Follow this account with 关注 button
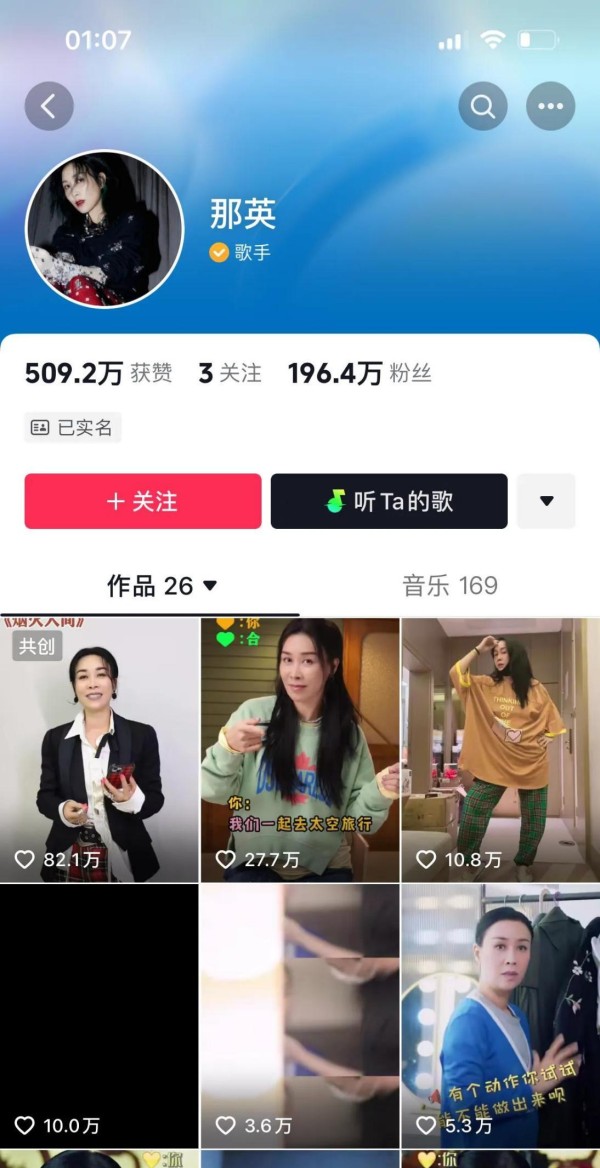The image size is (600, 1168). 143,501
